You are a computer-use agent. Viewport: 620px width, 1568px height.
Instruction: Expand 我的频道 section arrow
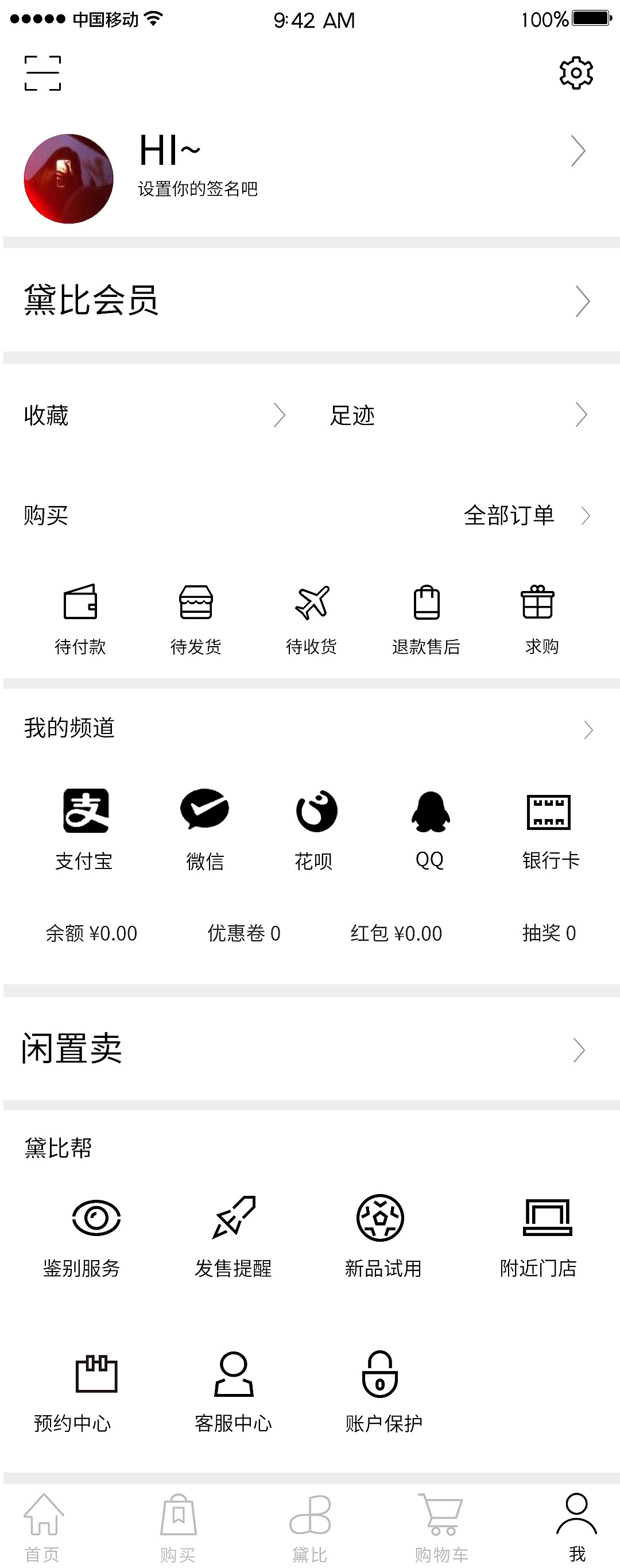(588, 729)
